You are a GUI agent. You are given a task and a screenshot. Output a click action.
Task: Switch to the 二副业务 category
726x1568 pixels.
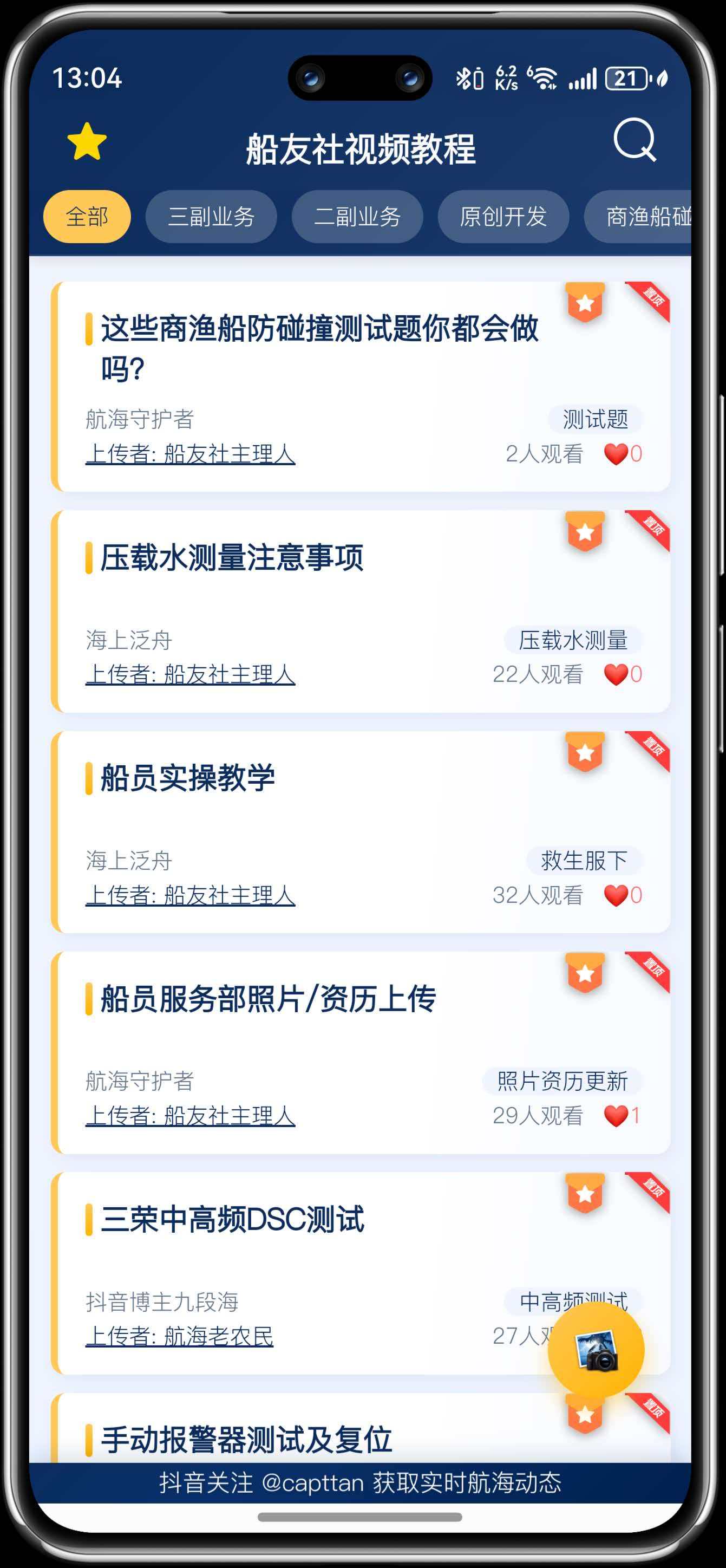pyautogui.click(x=357, y=217)
